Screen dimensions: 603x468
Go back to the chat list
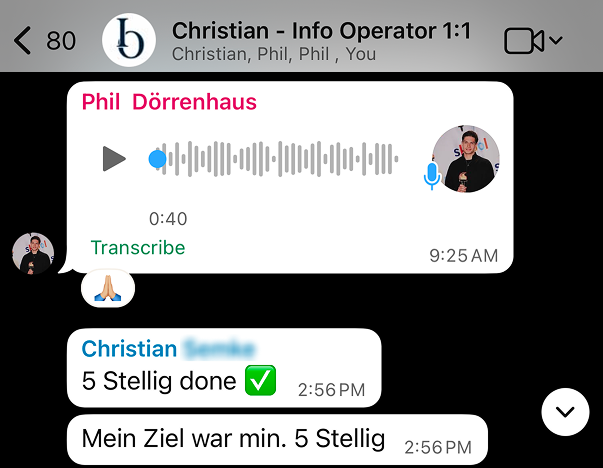pyautogui.click(x=44, y=41)
